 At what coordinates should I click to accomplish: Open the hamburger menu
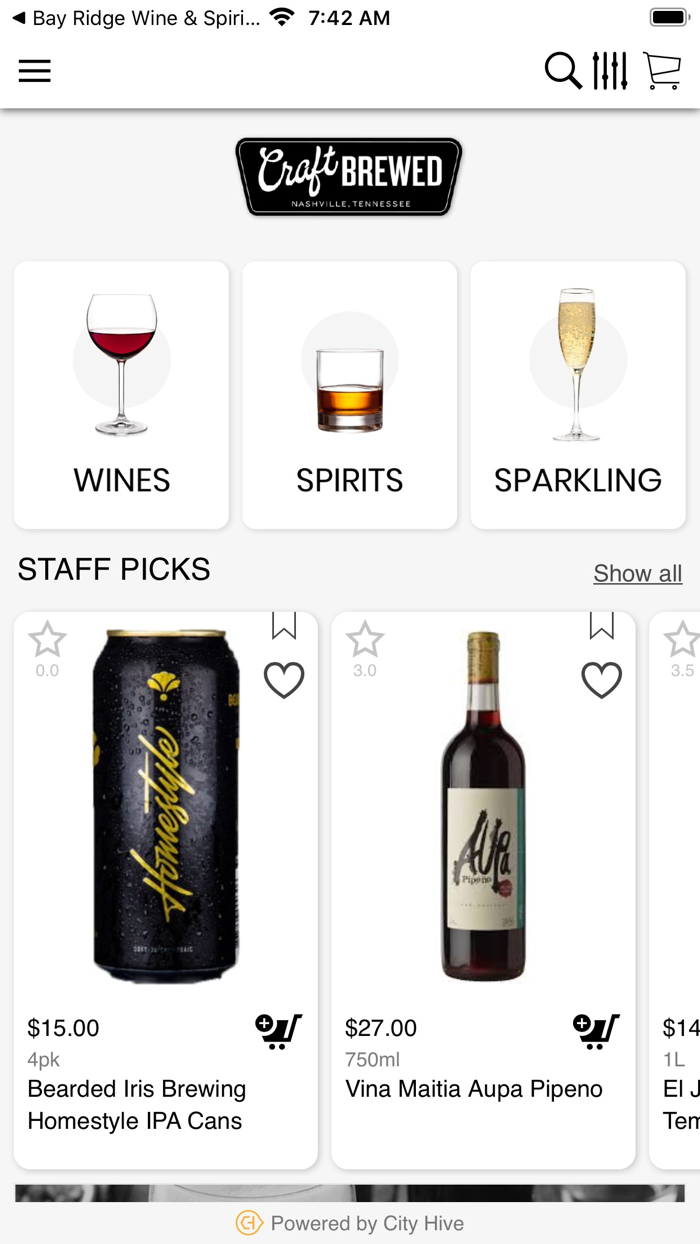[34, 71]
